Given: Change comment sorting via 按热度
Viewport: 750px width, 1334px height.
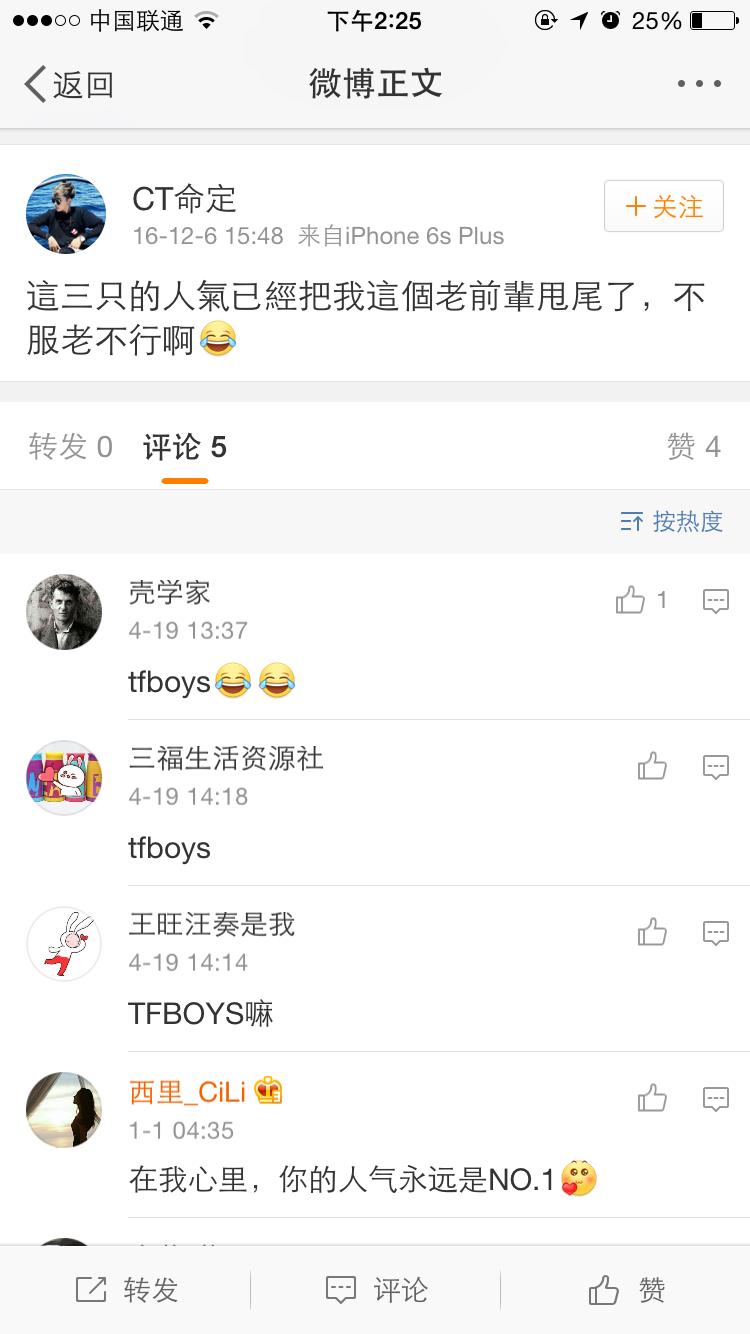Looking at the screenshot, I should coord(671,521).
